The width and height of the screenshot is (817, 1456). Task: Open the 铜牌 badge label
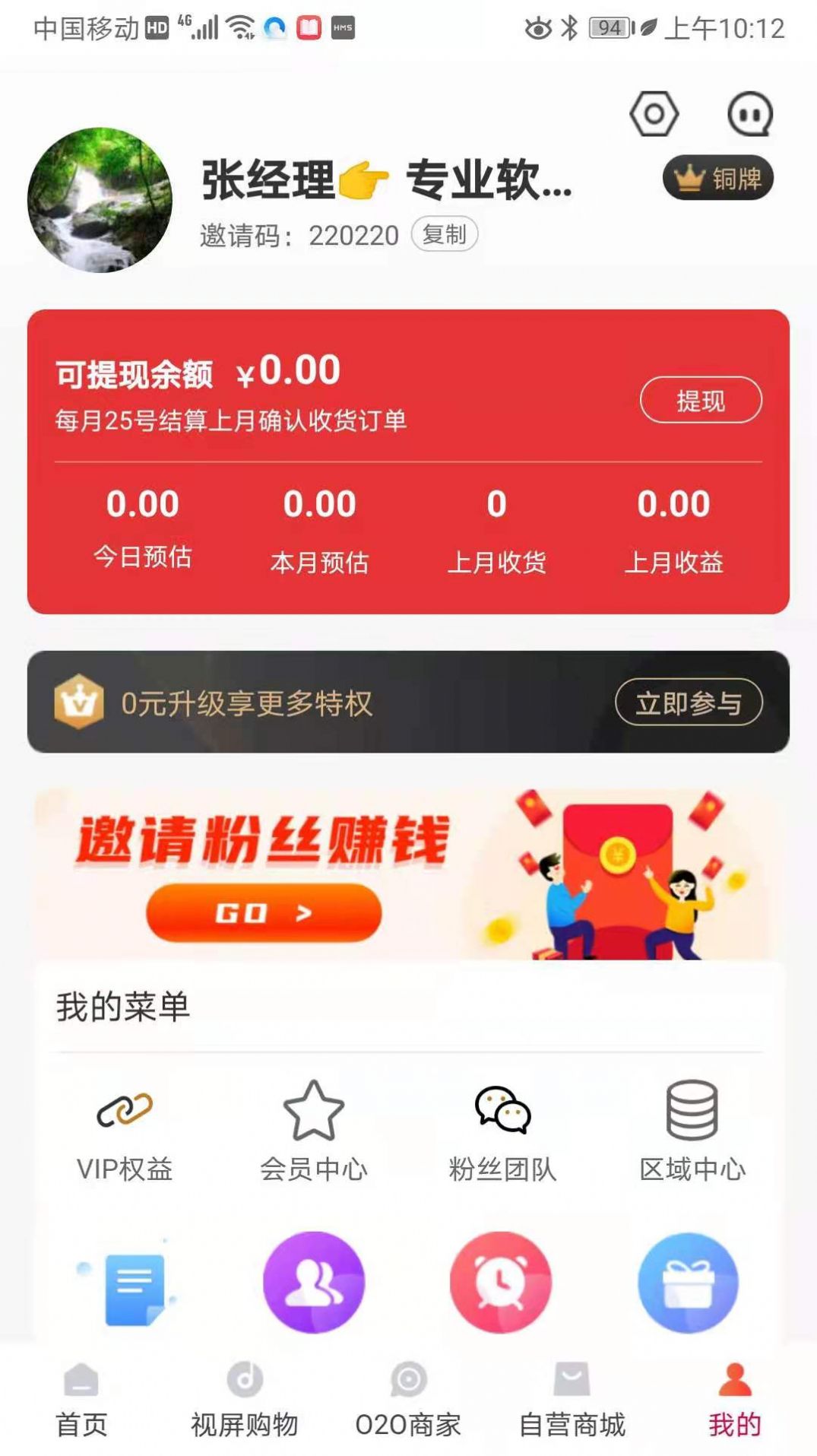coord(719,179)
